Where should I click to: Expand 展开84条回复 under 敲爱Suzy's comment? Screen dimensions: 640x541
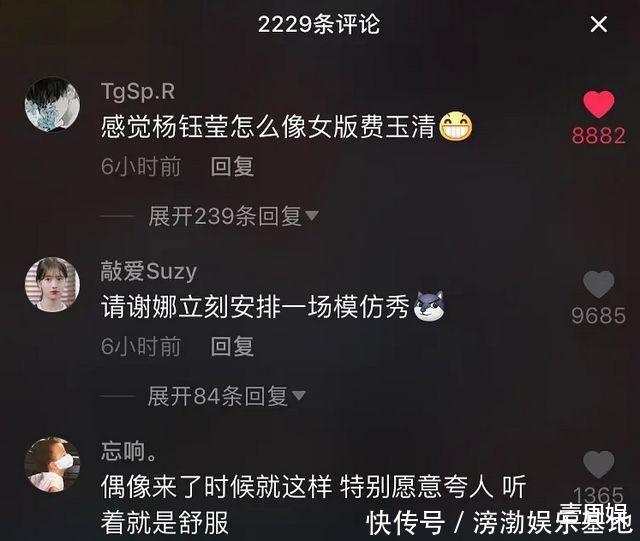pos(226,396)
